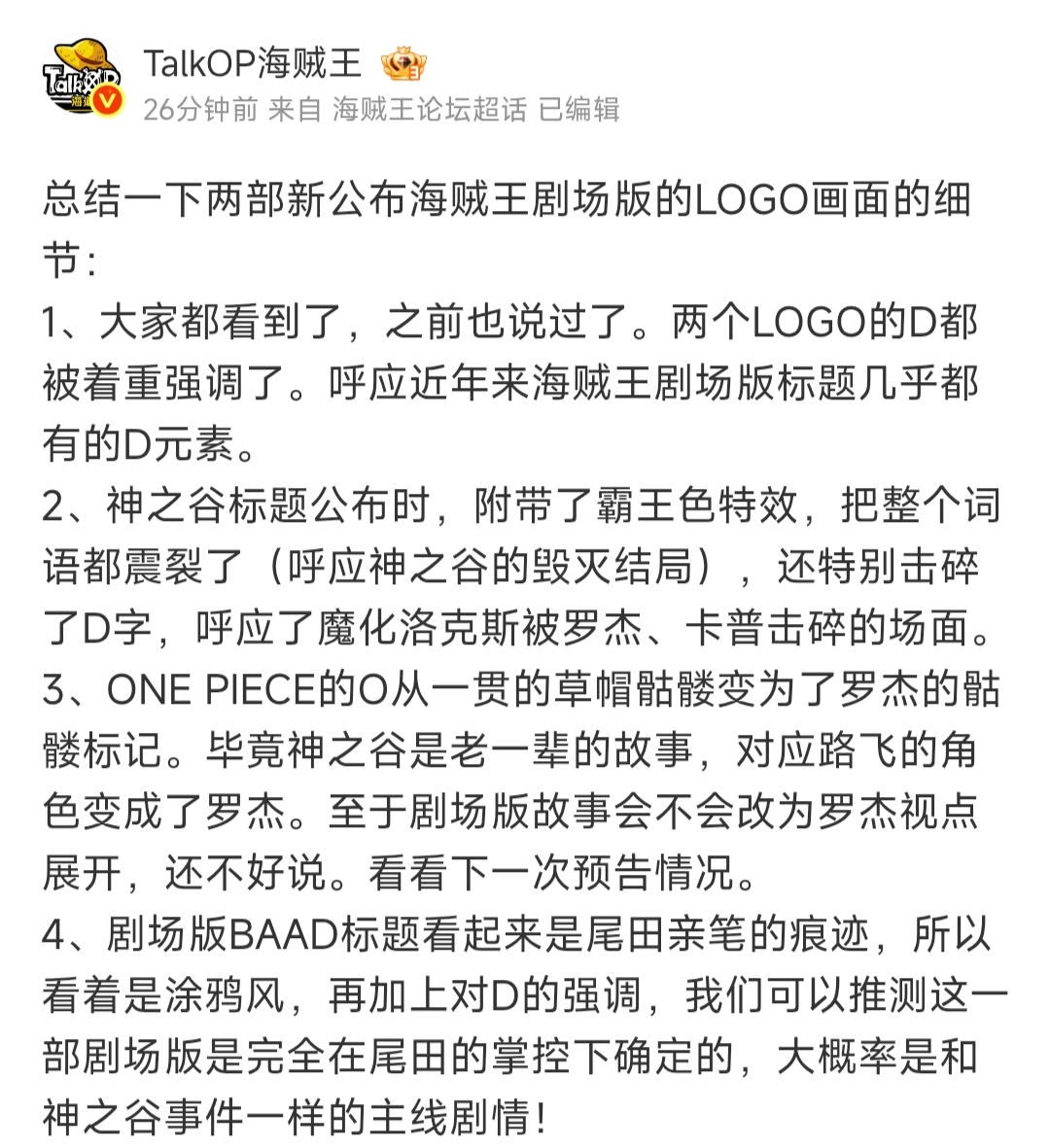This screenshot has width=1050, height=1148.
Task: Open the TalkOP海贼王 username
Action: pos(253,63)
